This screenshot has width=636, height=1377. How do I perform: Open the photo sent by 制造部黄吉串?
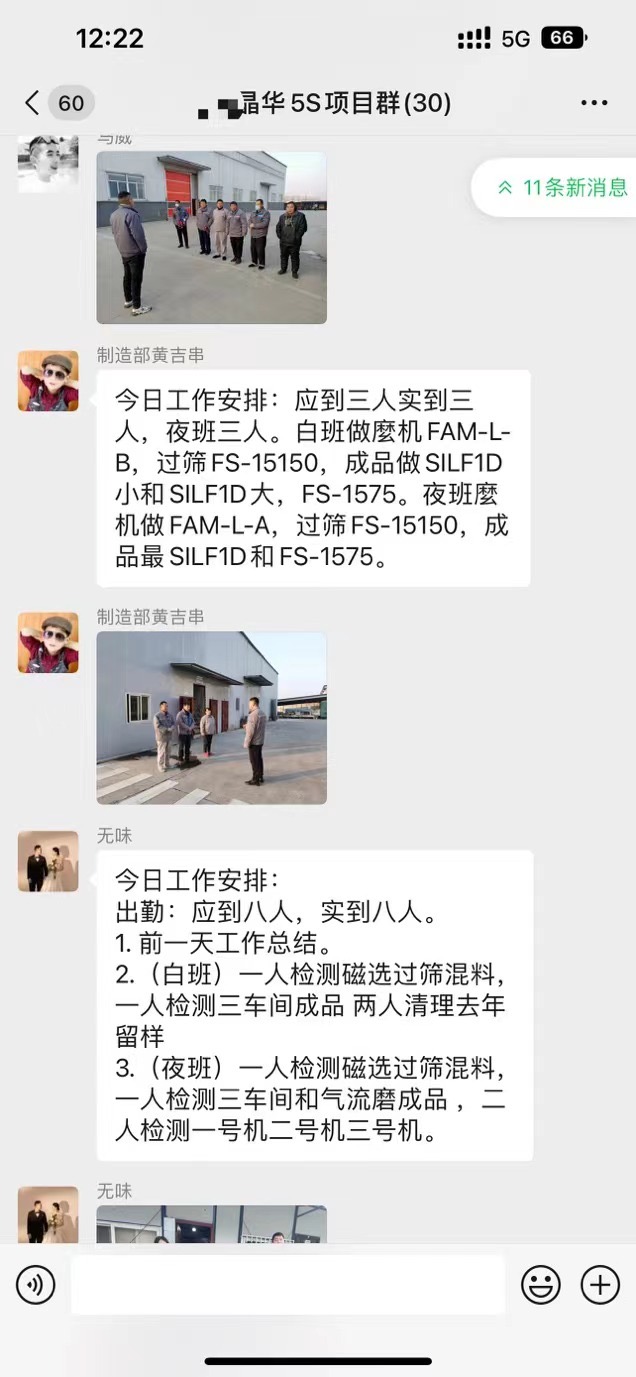211,717
